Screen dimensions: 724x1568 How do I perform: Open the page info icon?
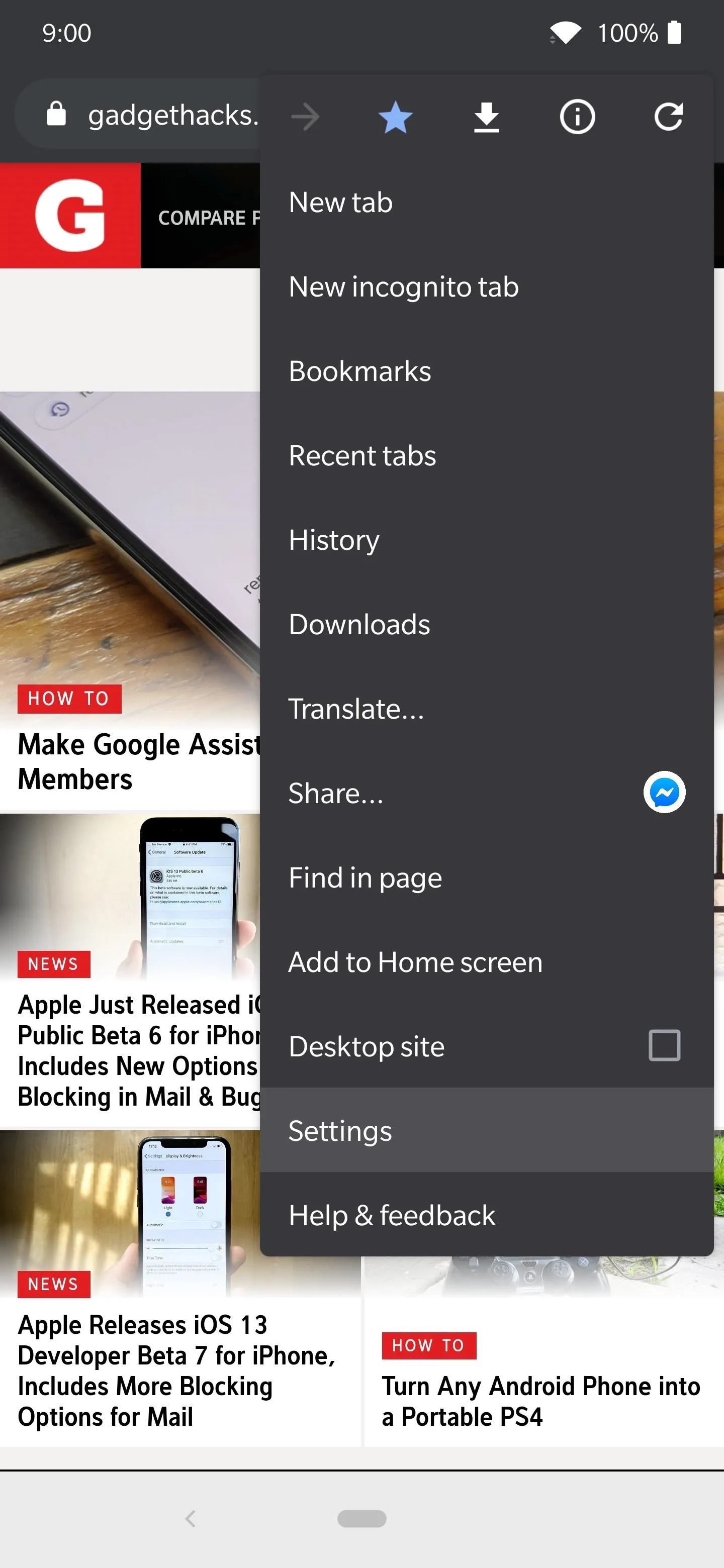click(x=577, y=117)
